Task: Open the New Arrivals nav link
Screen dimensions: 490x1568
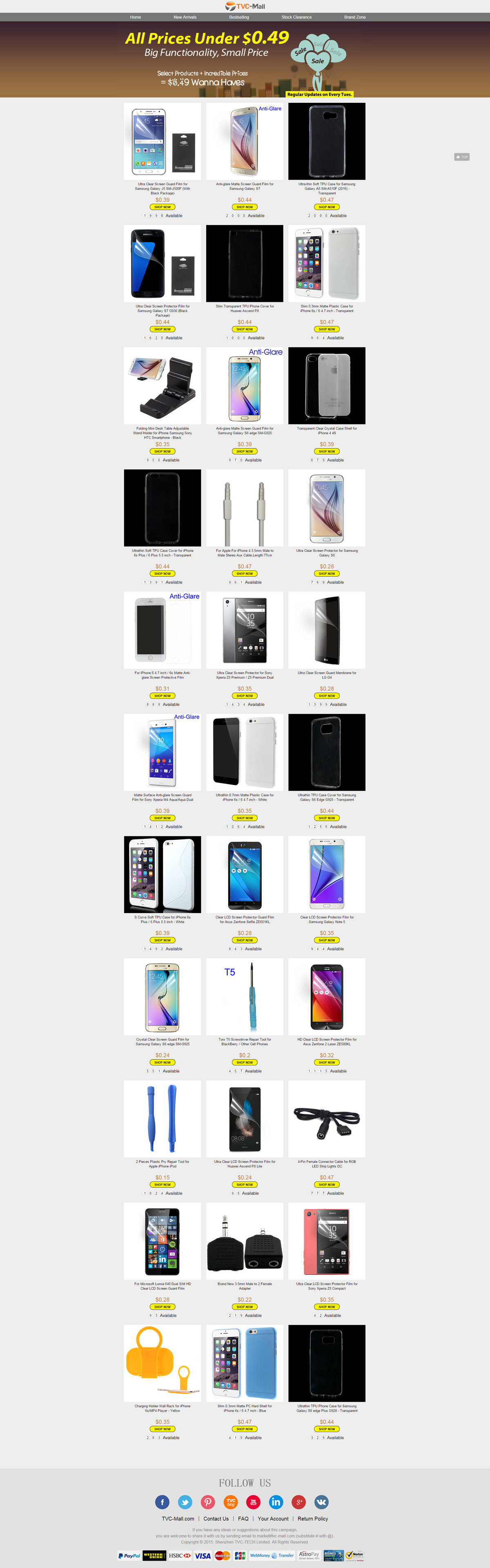Action: click(185, 17)
